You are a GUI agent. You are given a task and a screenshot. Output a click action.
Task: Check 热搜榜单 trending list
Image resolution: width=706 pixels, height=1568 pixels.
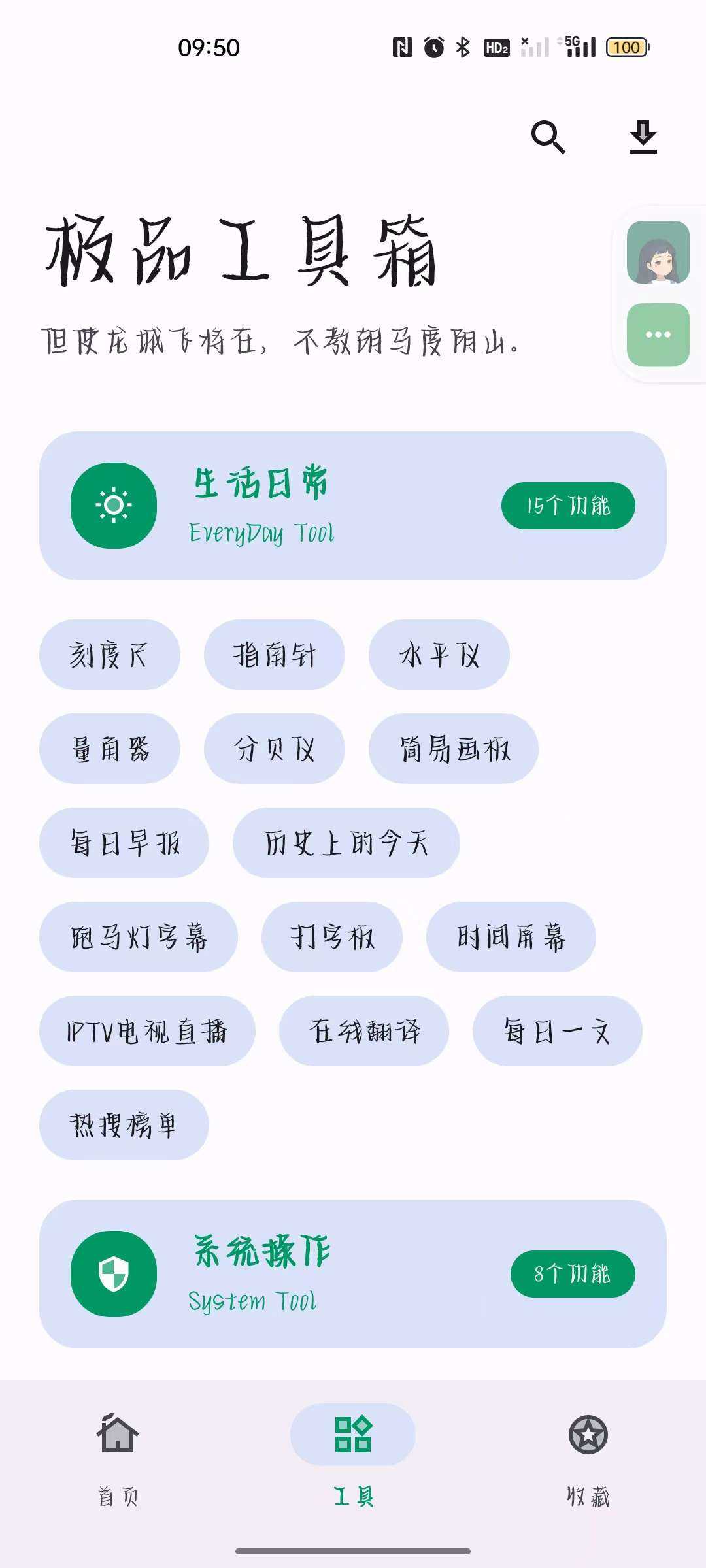pyautogui.click(x=124, y=1125)
